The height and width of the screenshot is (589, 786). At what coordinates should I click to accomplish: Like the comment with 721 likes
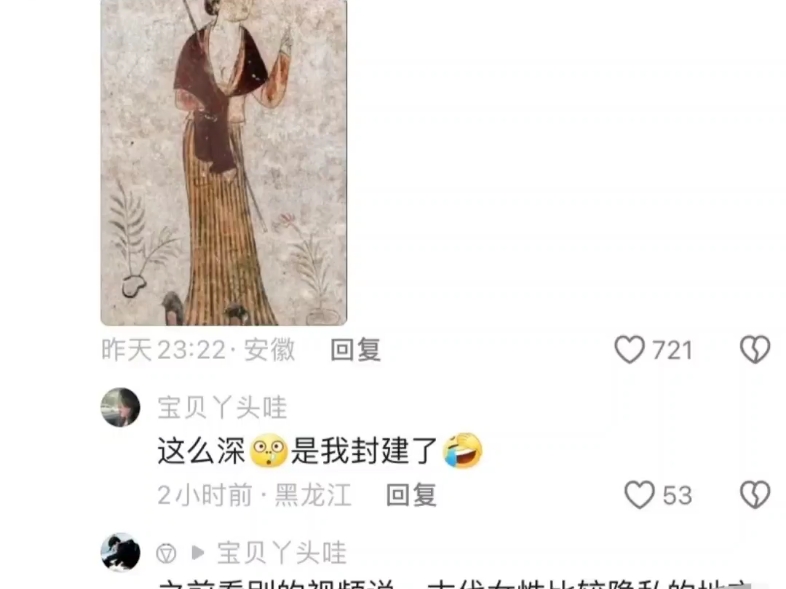coord(630,349)
